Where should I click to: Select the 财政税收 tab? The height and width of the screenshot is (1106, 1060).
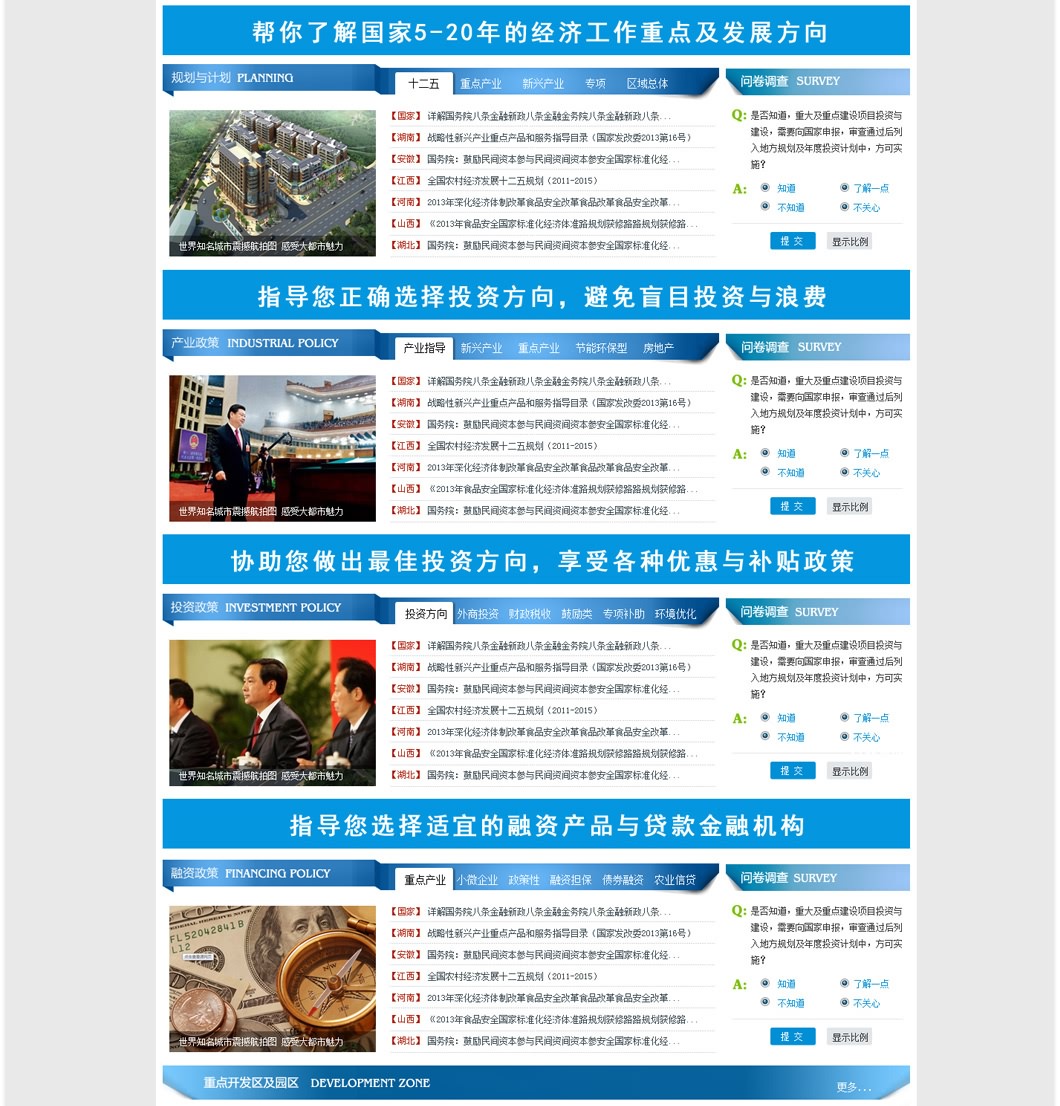point(529,614)
